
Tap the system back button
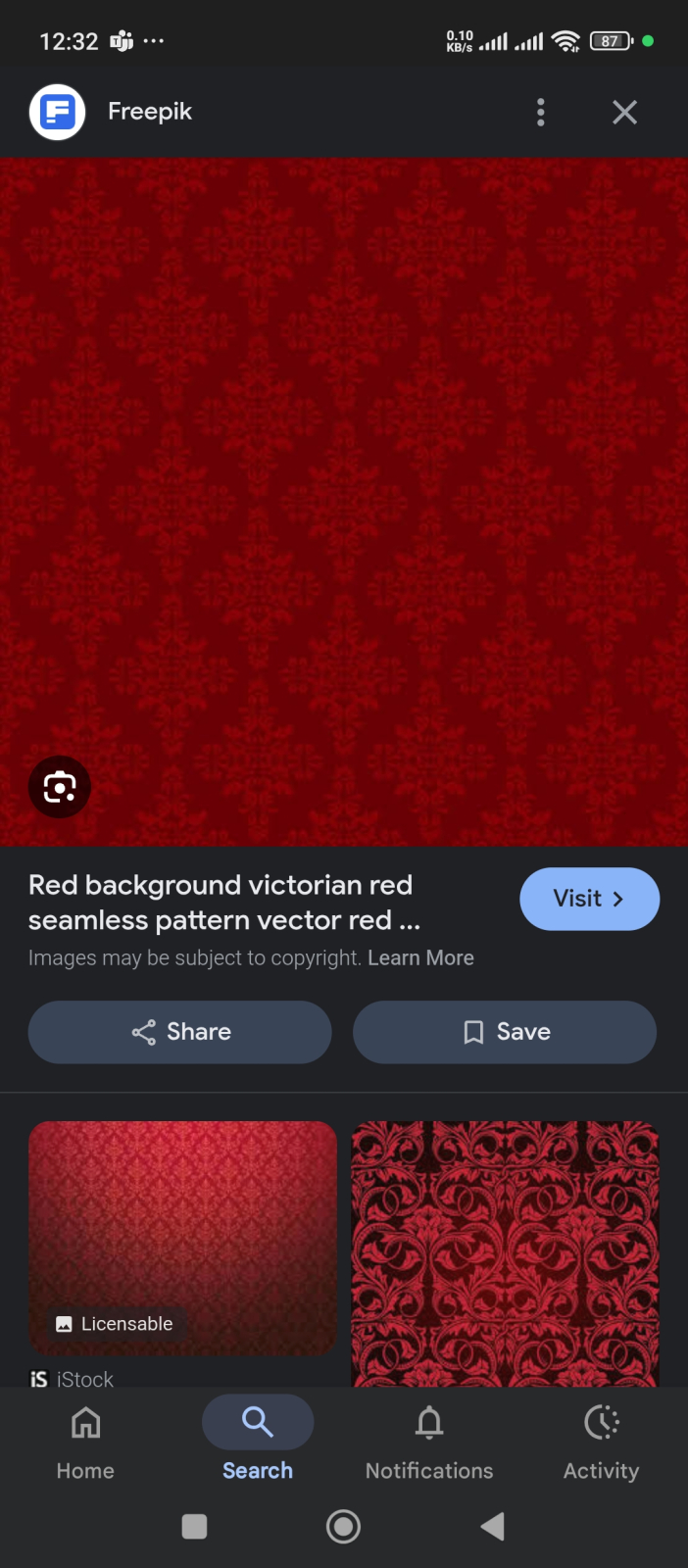[493, 1526]
